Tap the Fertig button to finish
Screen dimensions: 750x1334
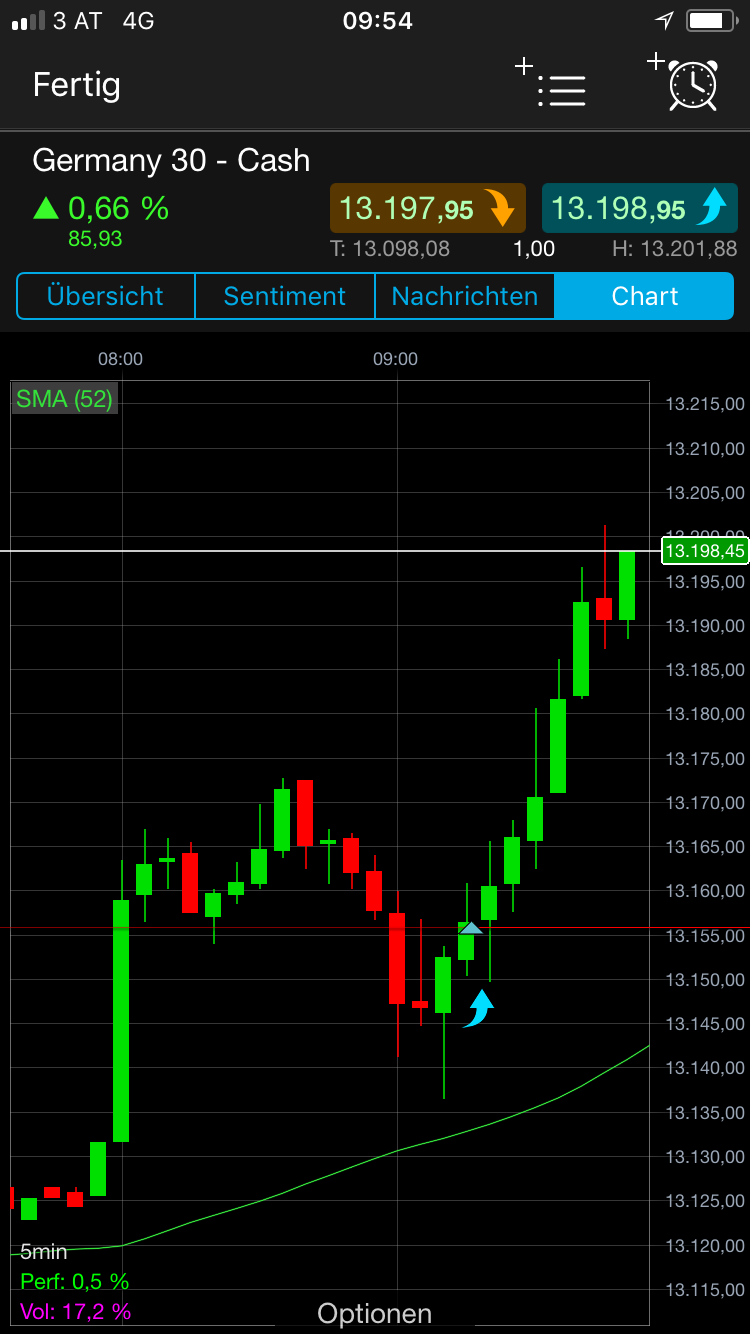(x=76, y=86)
